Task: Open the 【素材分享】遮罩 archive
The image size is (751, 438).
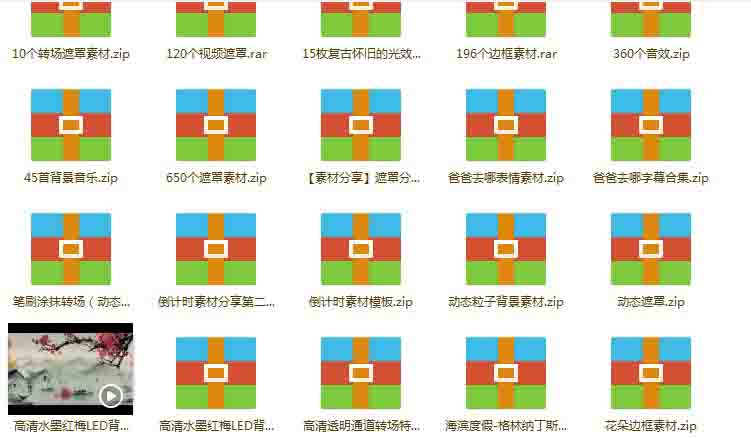Action: pos(361,125)
